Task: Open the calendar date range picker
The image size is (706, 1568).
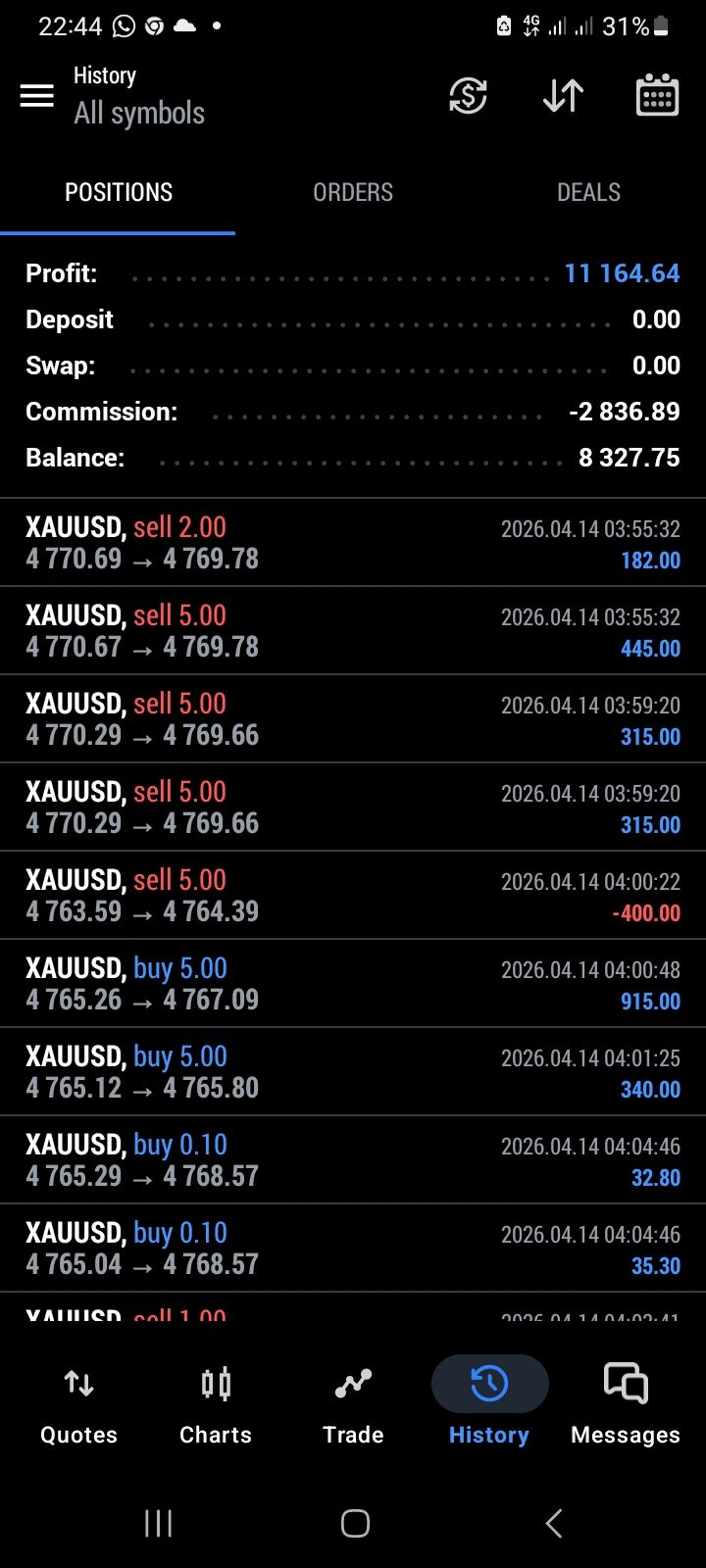Action: point(657,96)
